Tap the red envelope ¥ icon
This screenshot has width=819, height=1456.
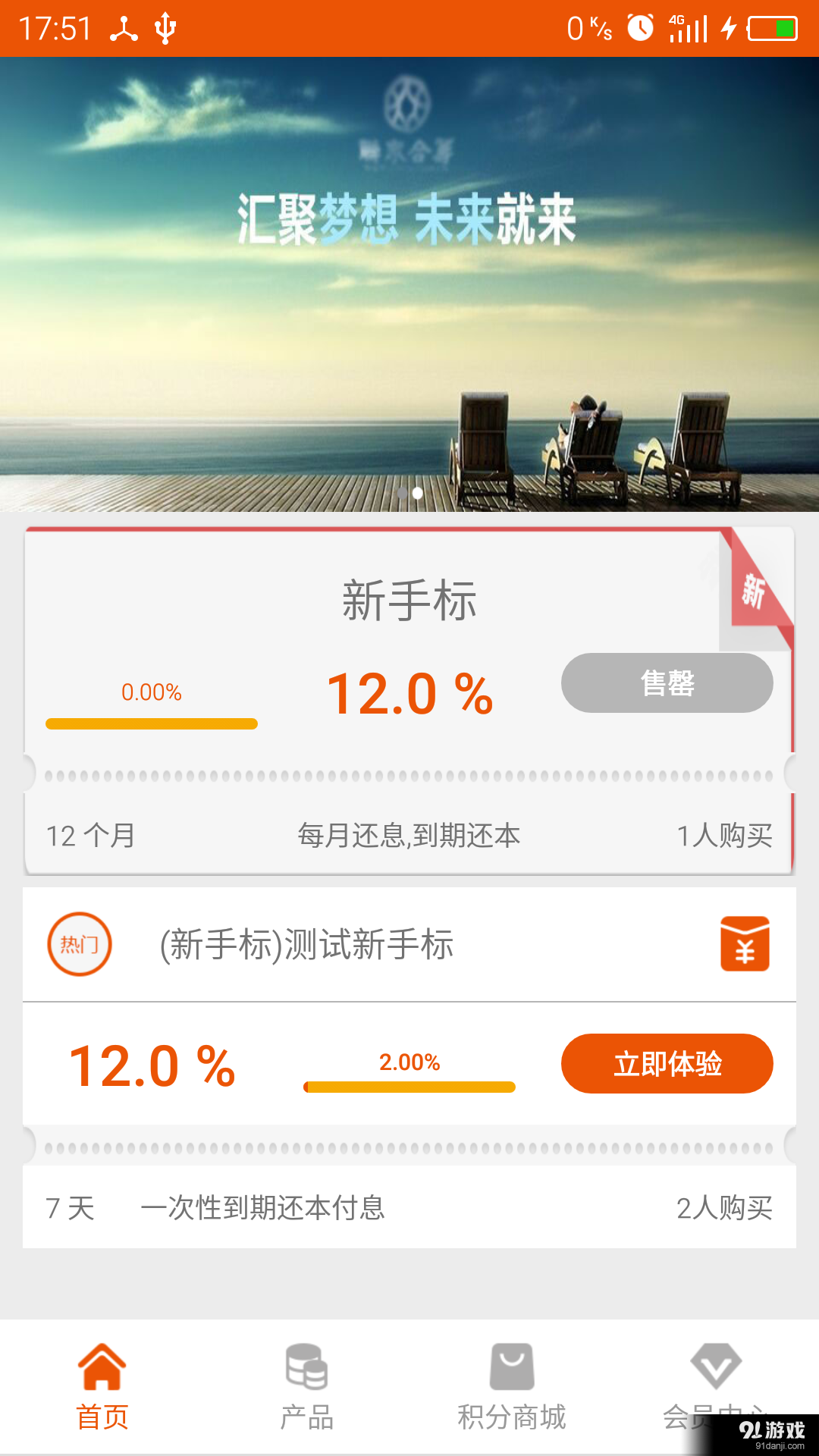coord(744,944)
